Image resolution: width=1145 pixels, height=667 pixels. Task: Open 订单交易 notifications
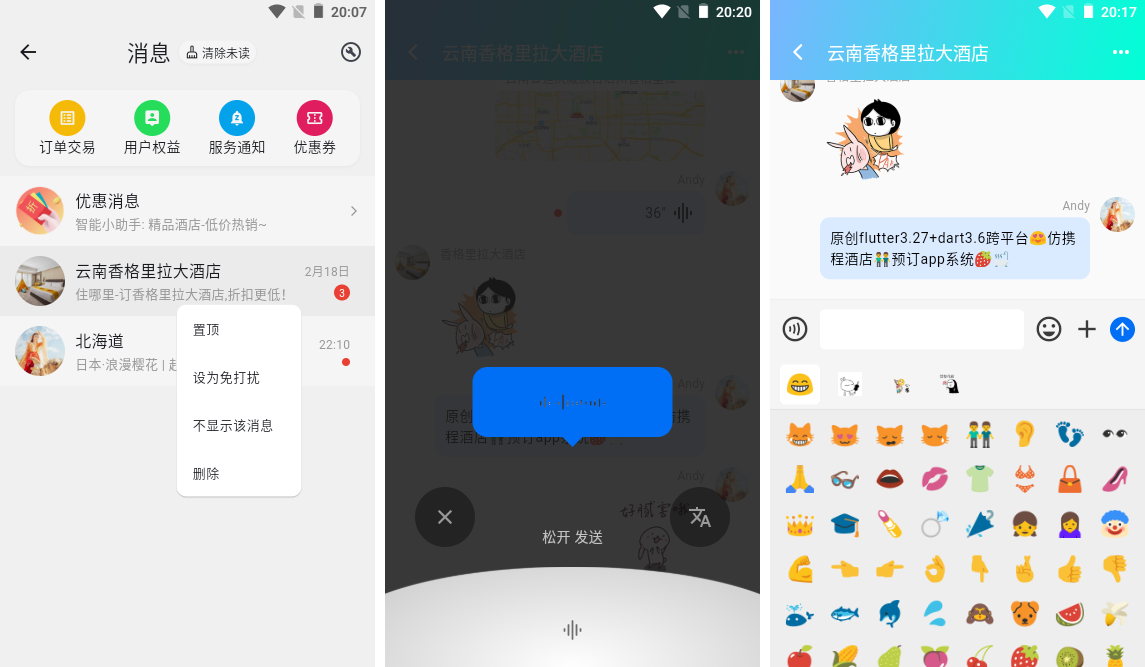point(67,128)
